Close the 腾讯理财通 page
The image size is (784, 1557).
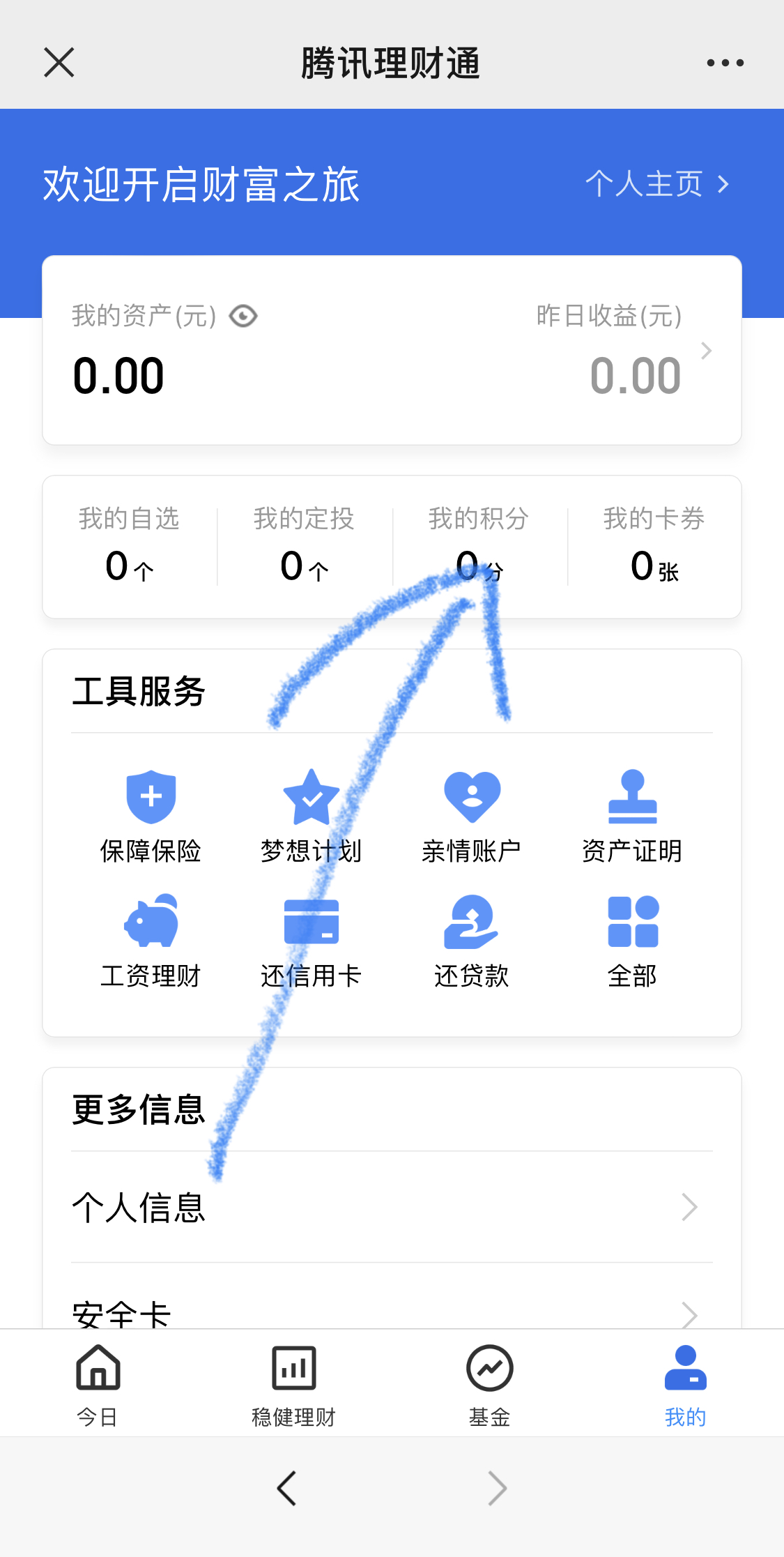(x=59, y=63)
